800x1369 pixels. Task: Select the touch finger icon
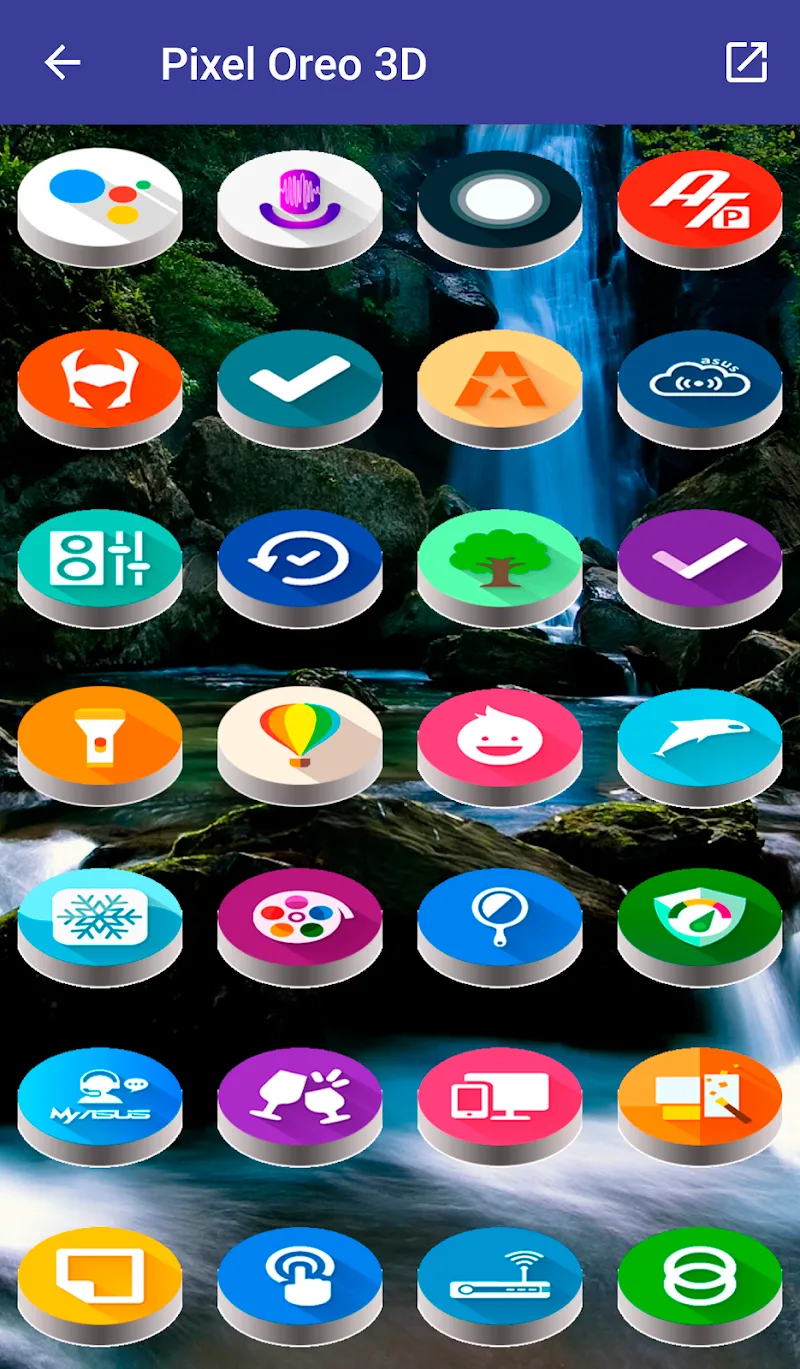(300, 1278)
